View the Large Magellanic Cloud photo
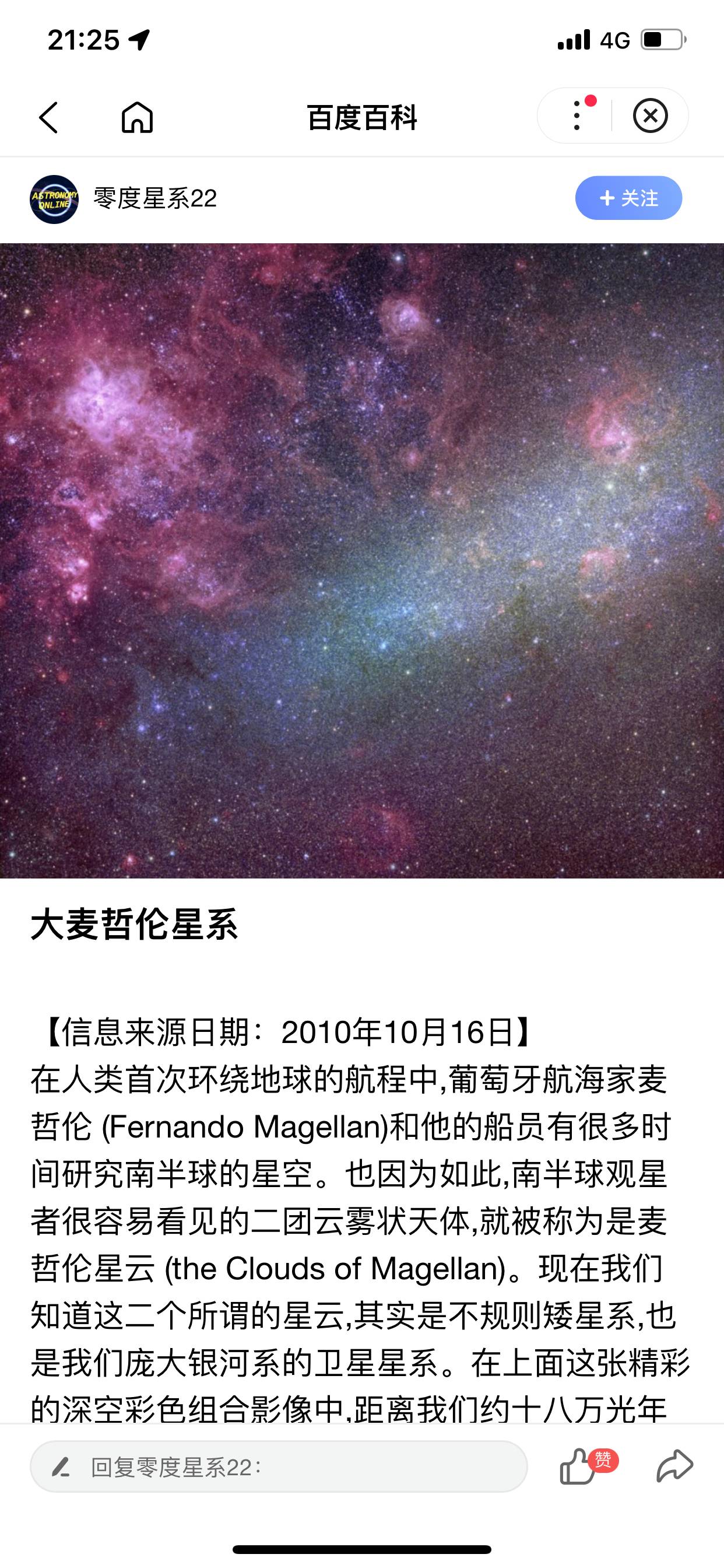The width and height of the screenshot is (724, 1568). point(362,560)
